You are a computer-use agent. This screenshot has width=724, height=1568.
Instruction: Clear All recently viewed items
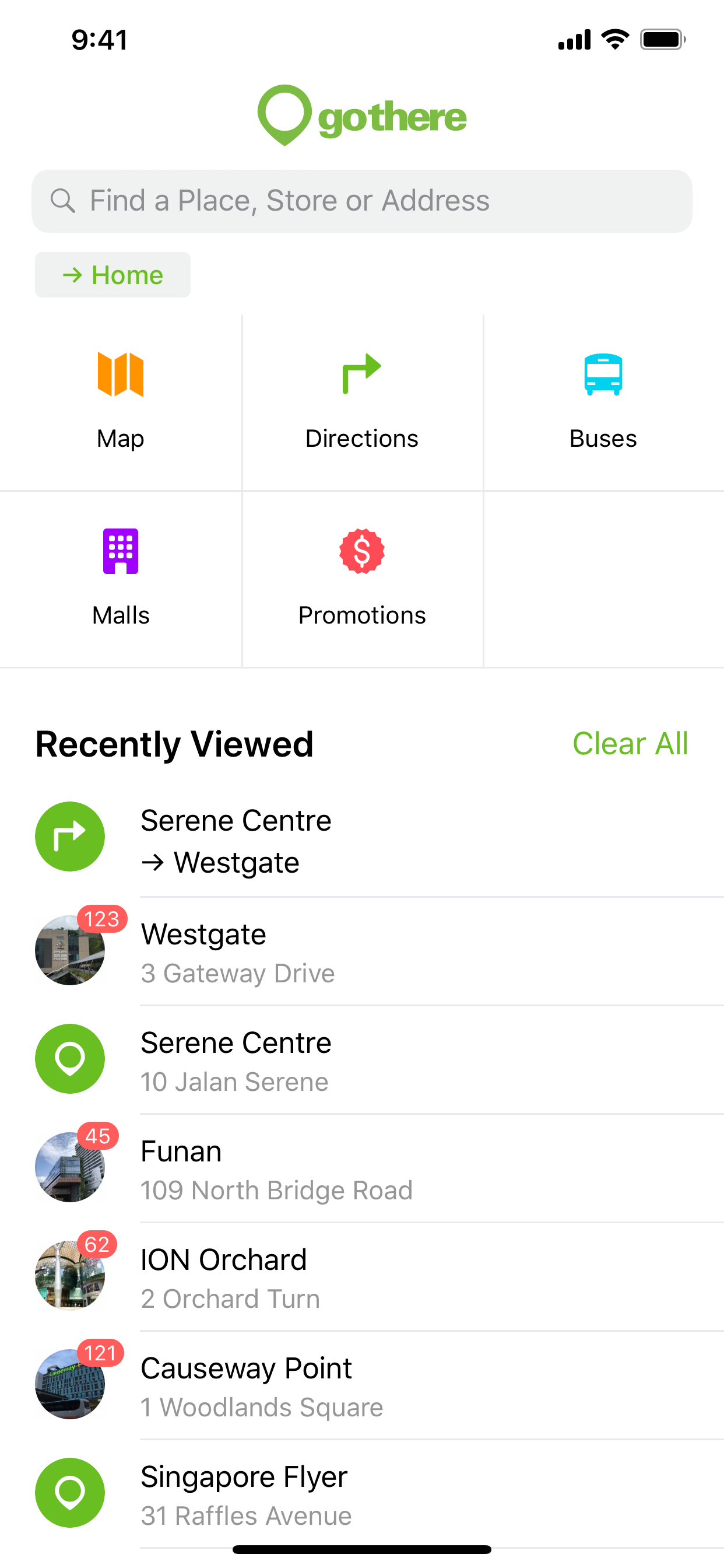tap(630, 744)
